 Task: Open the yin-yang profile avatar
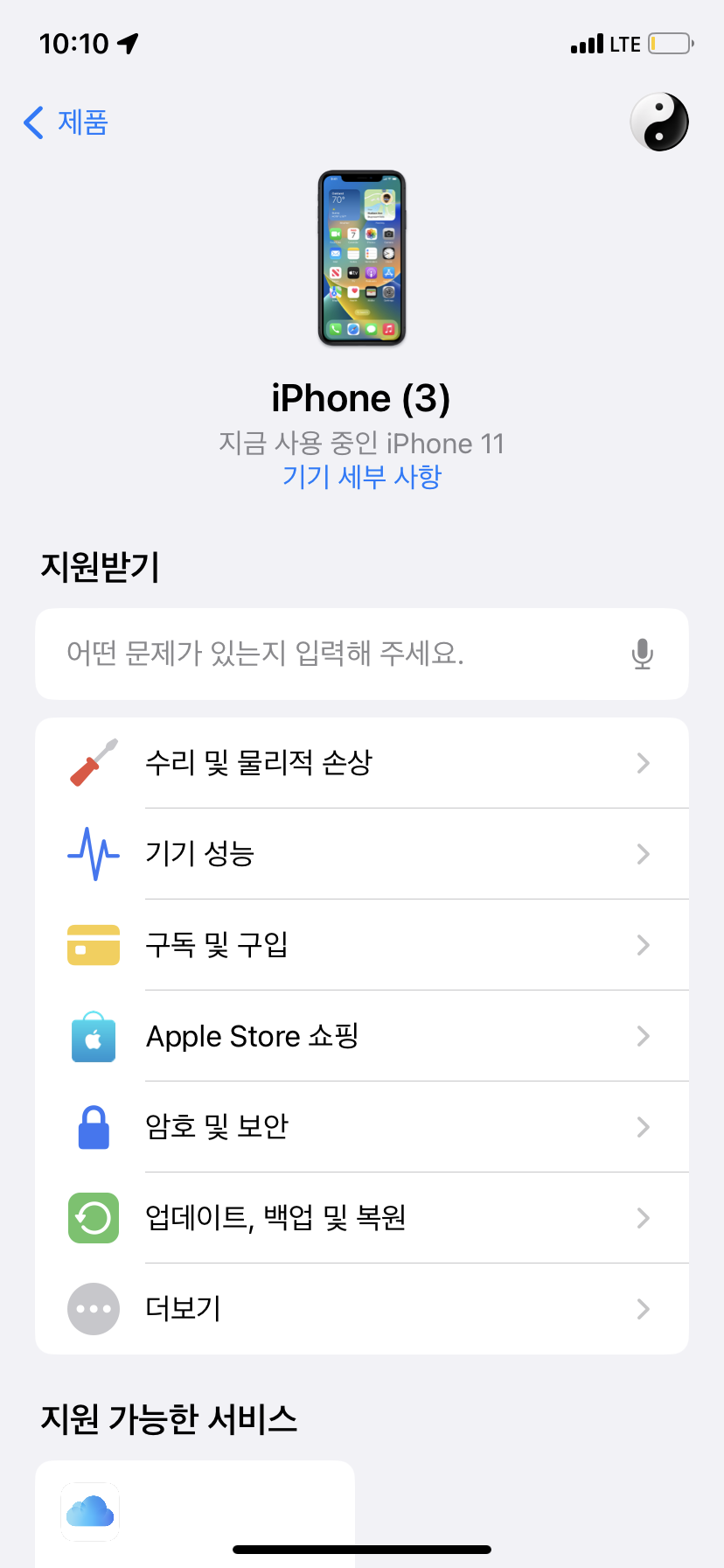(659, 122)
